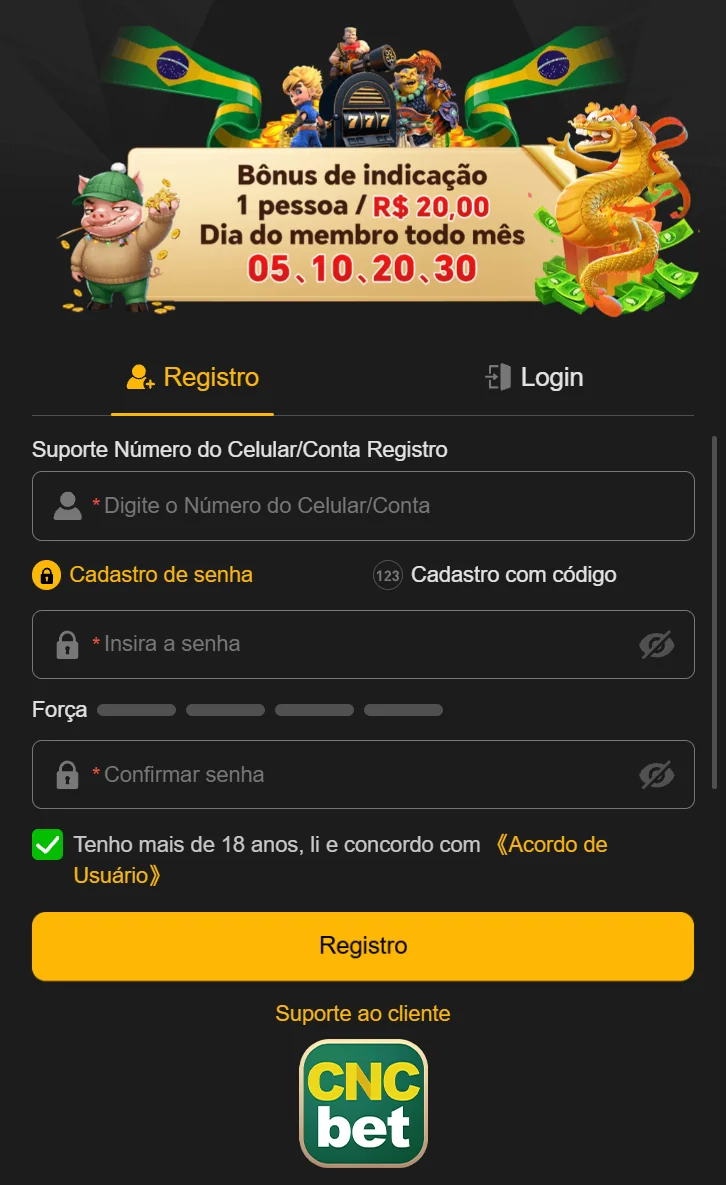Viewport: 726px width, 1185px height.
Task: Switch to the Login tab
Action: pos(535,377)
